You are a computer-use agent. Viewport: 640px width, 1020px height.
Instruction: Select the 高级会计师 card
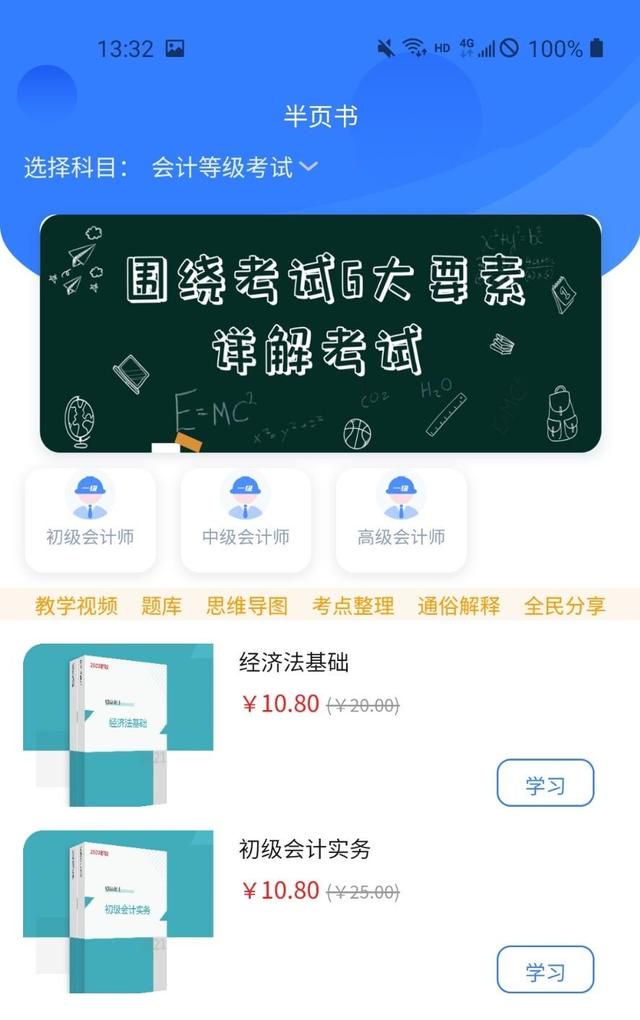pos(401,519)
